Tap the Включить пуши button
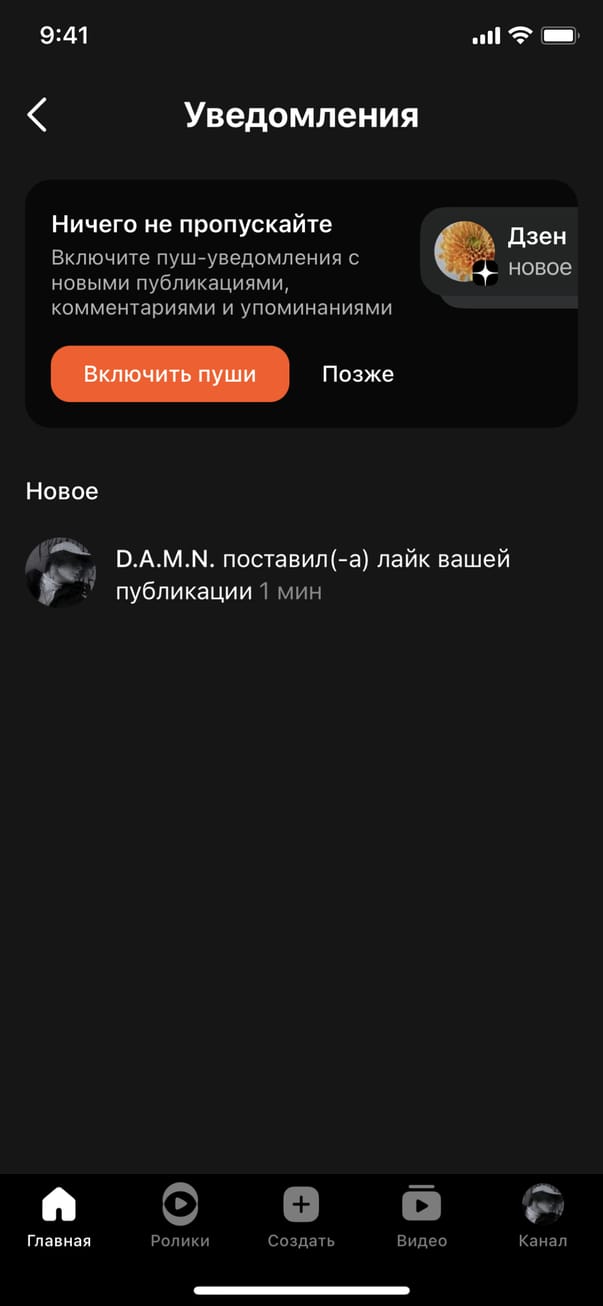The width and height of the screenshot is (603, 1306). click(170, 374)
